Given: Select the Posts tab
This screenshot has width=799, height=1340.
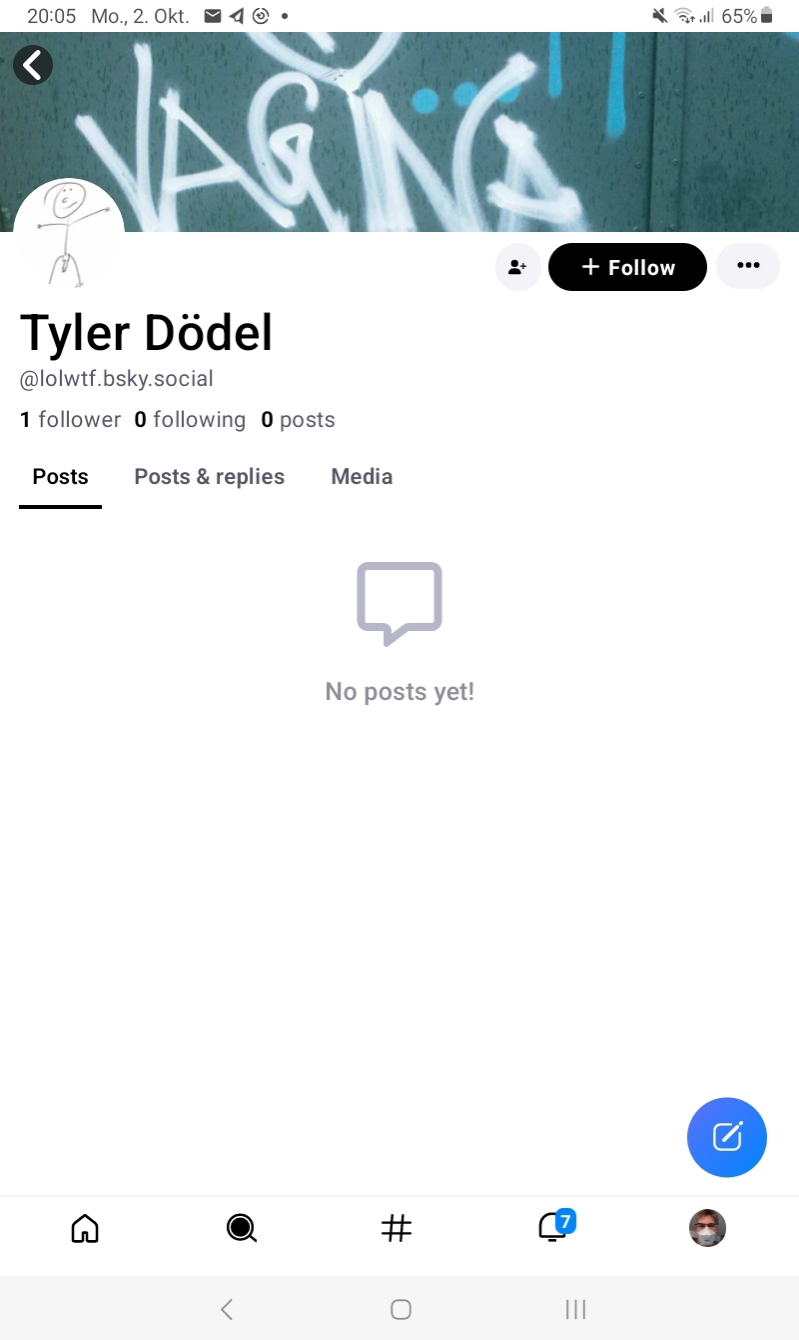Looking at the screenshot, I should 60,477.
